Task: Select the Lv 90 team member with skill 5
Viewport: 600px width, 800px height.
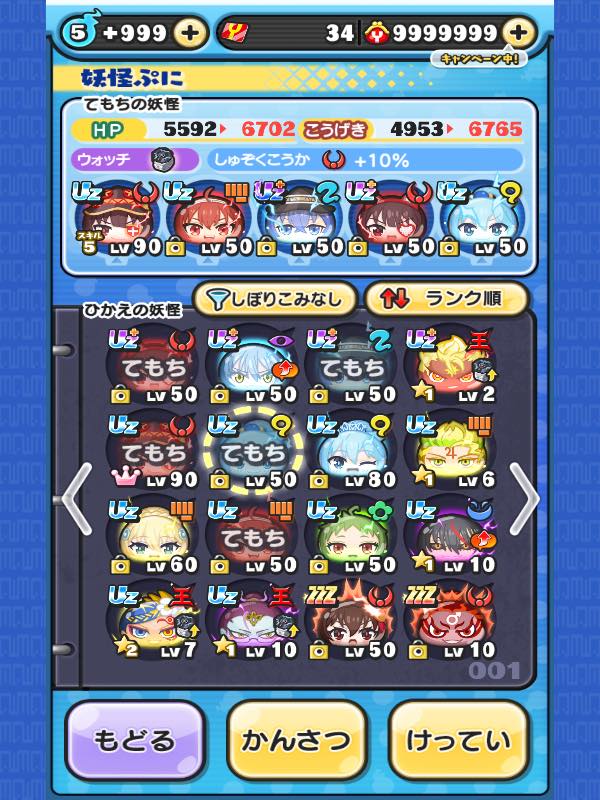Action: [118, 218]
